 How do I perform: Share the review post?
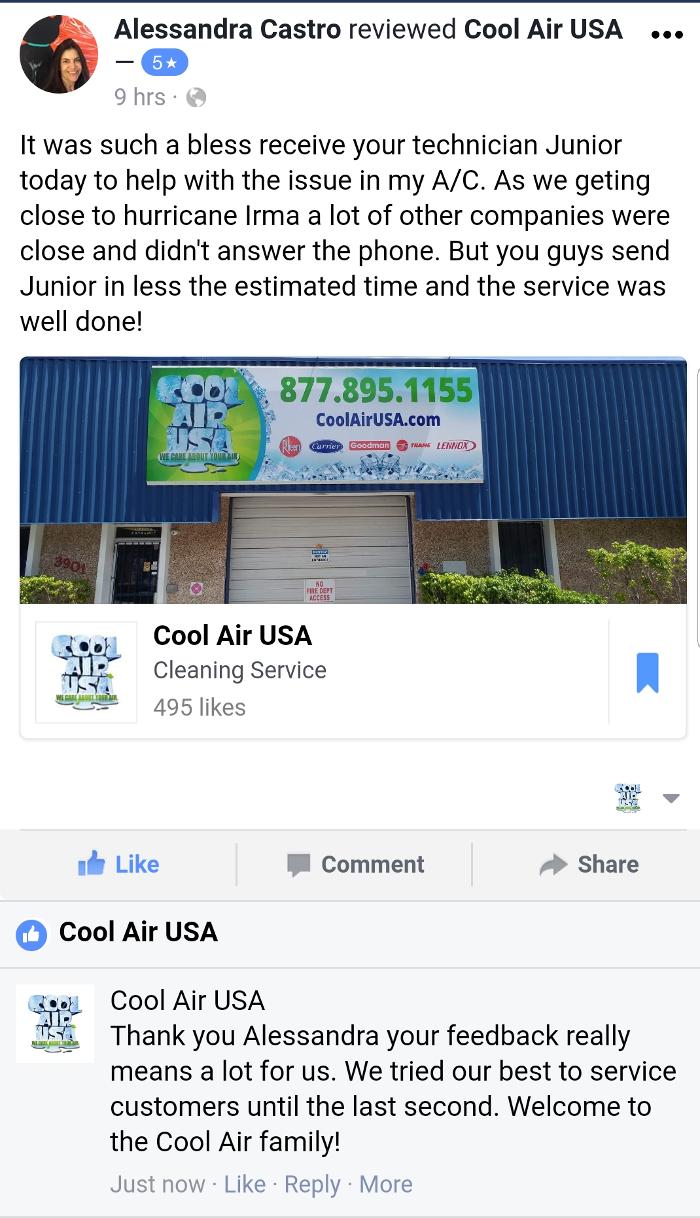pos(588,864)
